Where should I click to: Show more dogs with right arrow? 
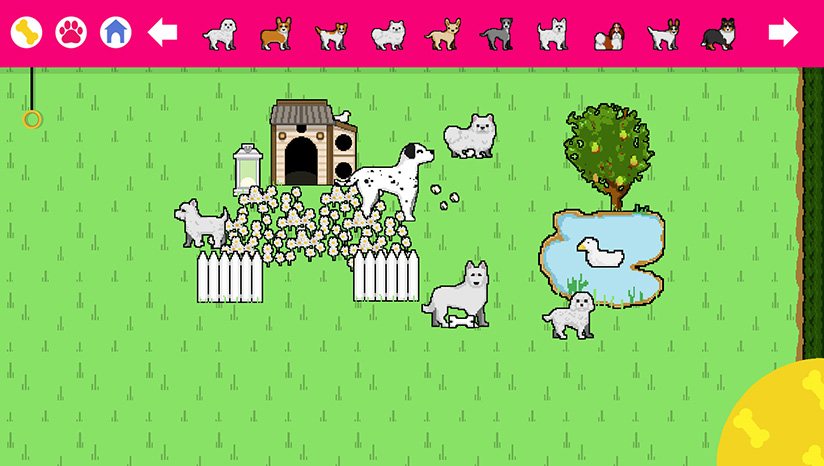click(783, 33)
